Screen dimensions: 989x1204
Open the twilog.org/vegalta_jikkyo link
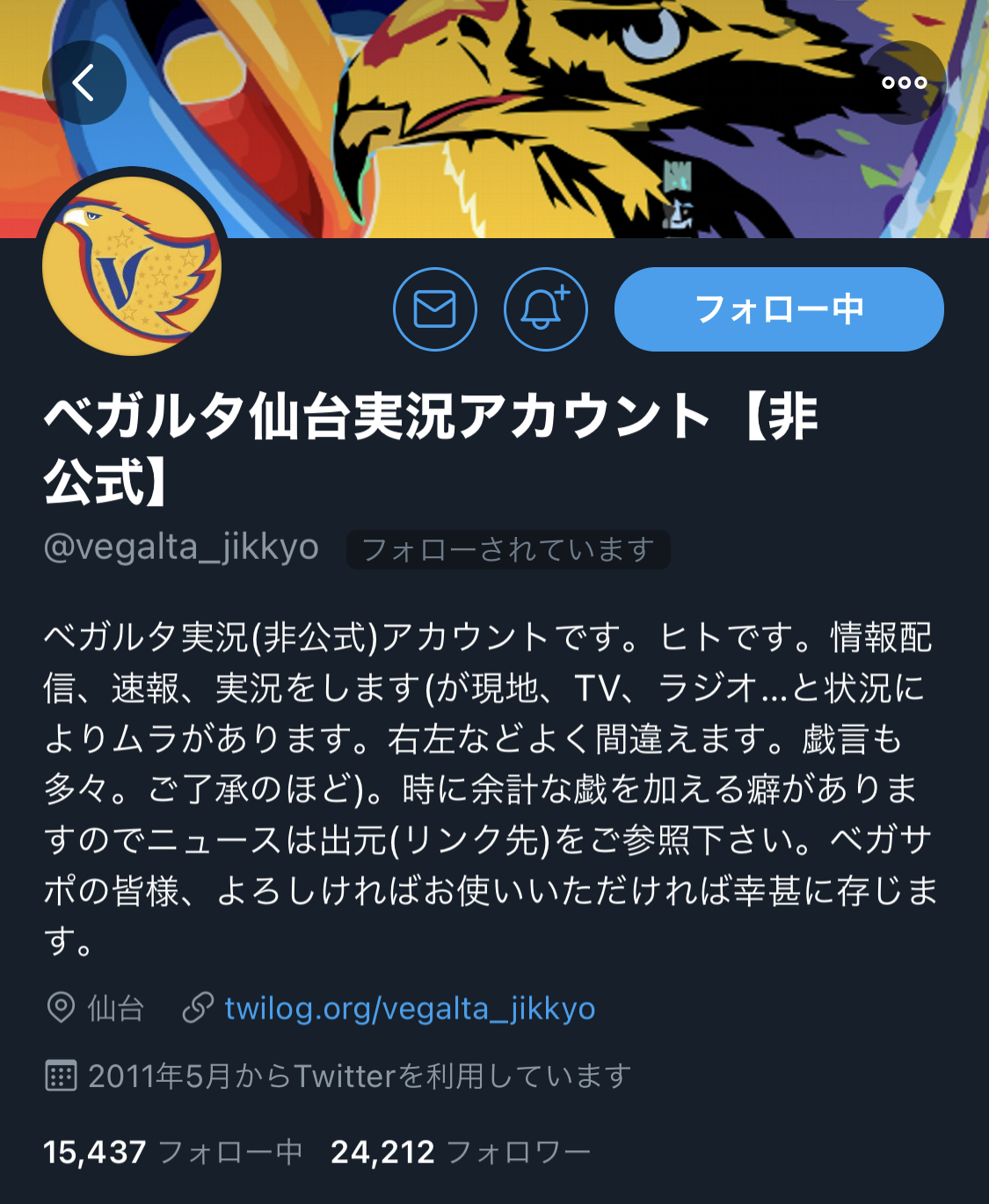click(410, 1008)
